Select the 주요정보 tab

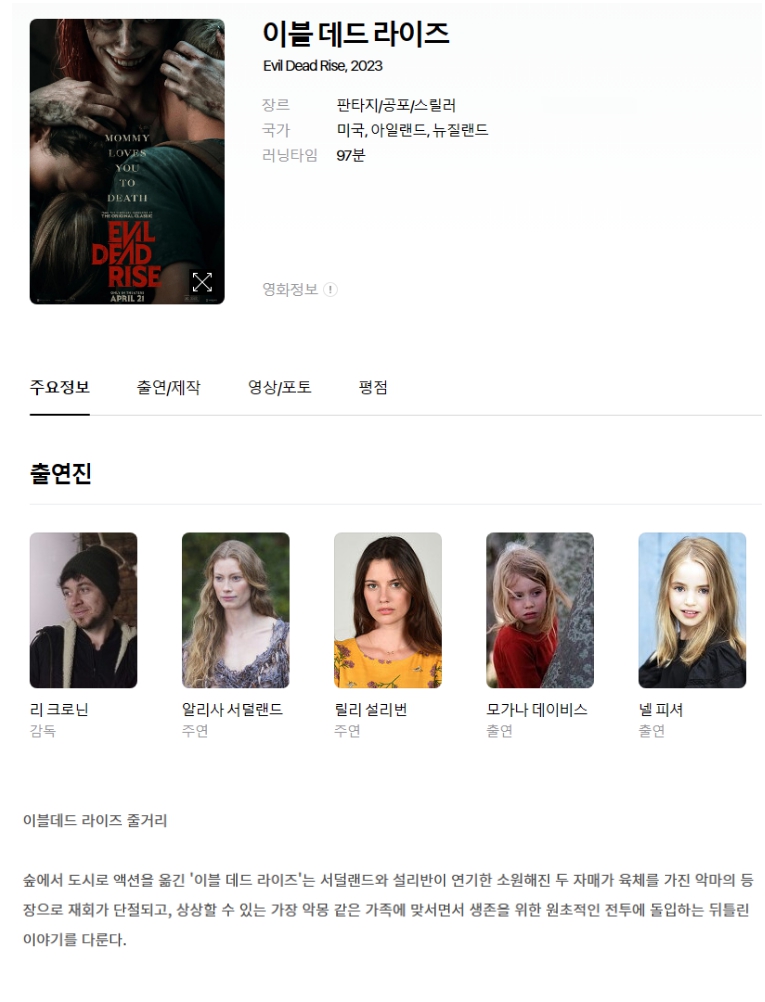tap(60, 388)
